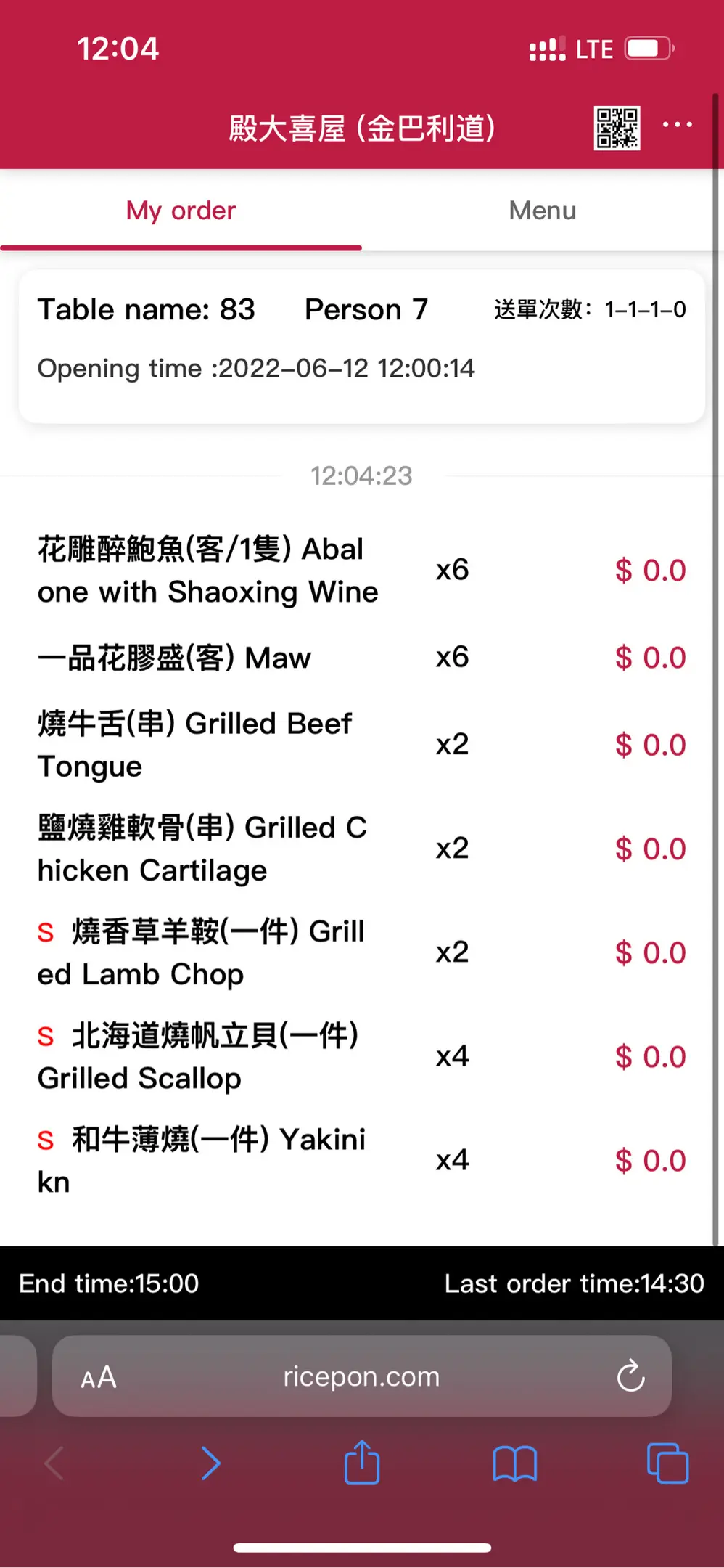Image resolution: width=724 pixels, height=1568 pixels.
Task: Reload the ricepon.com page
Action: [630, 1376]
